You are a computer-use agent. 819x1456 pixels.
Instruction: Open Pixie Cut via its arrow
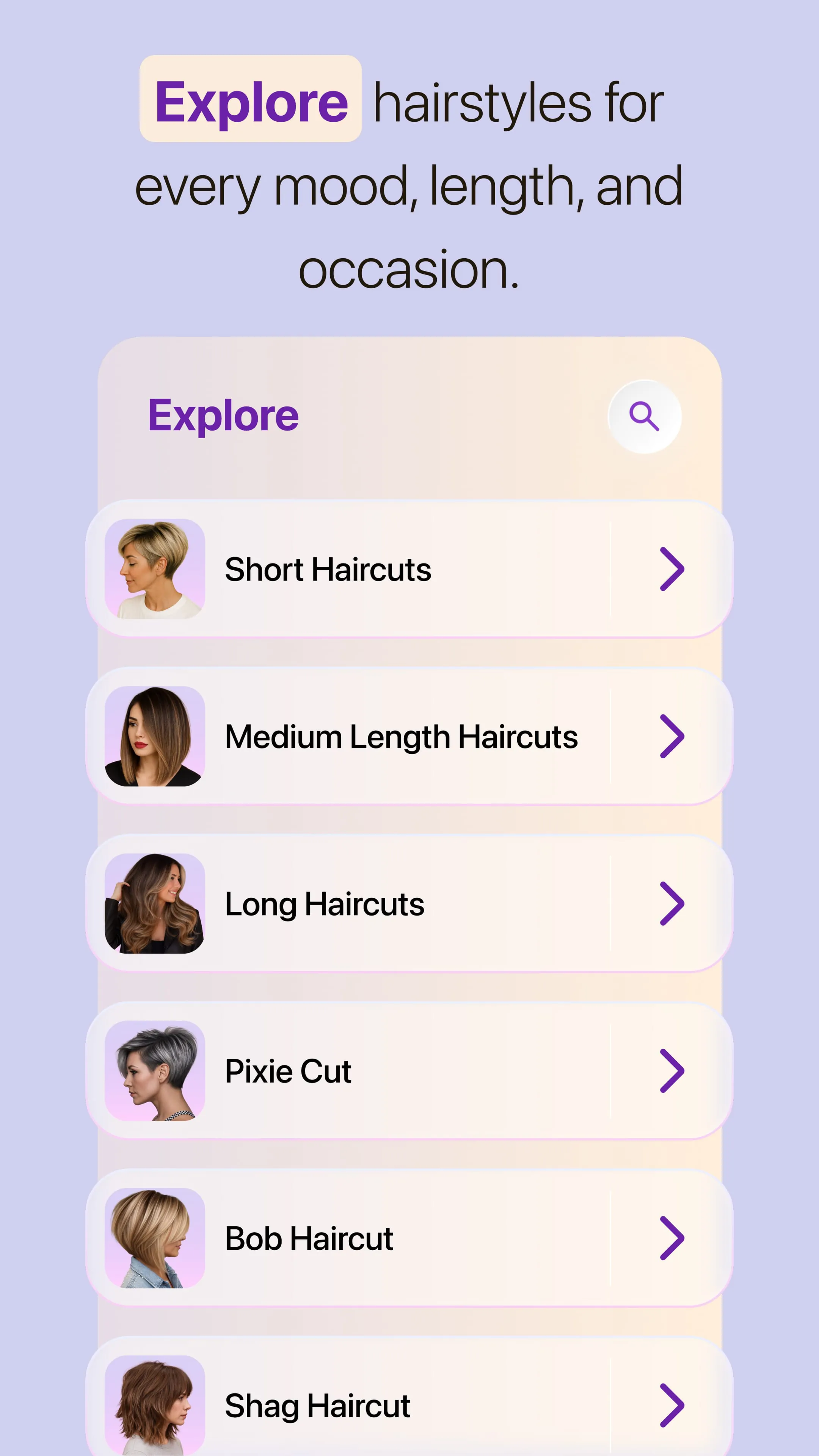tap(673, 1069)
